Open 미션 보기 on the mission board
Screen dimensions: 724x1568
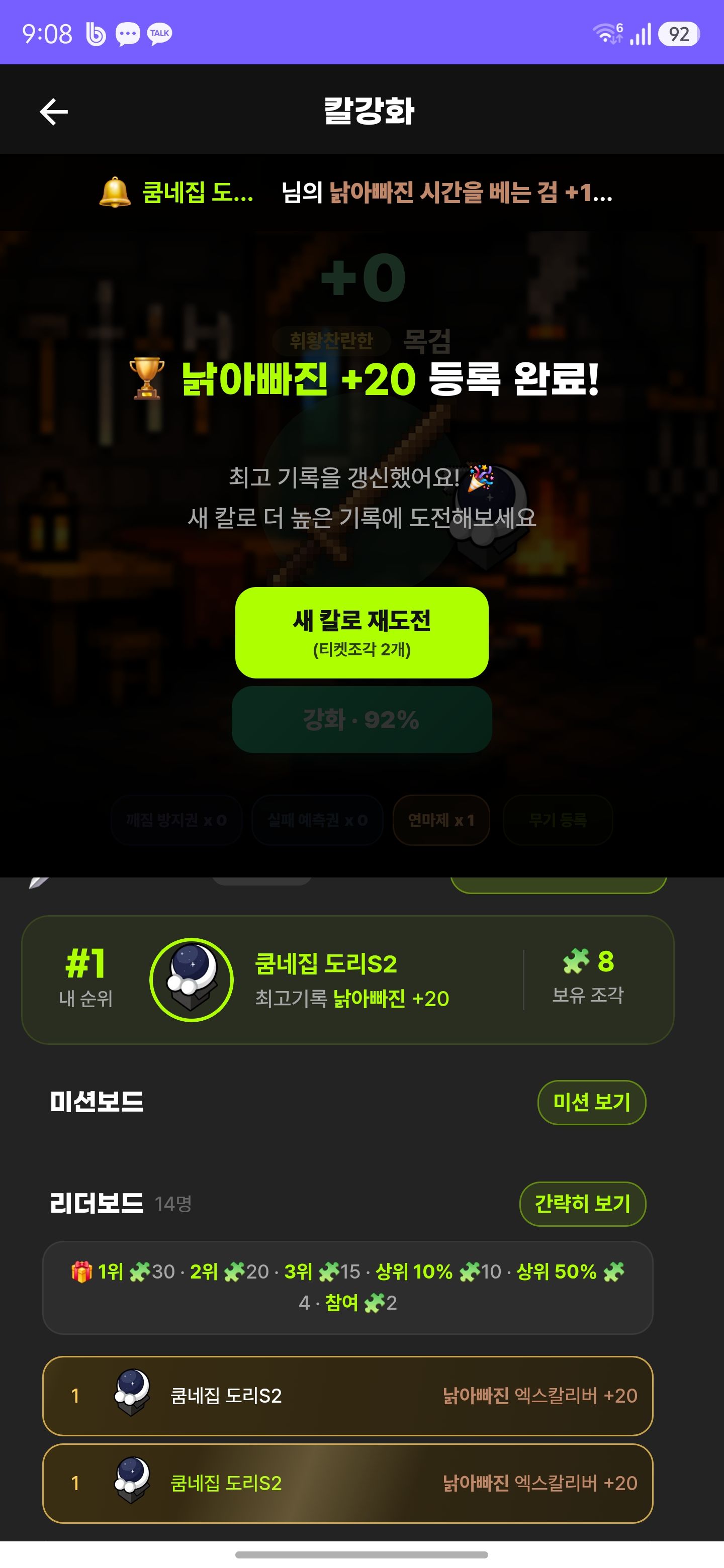pyautogui.click(x=591, y=1102)
